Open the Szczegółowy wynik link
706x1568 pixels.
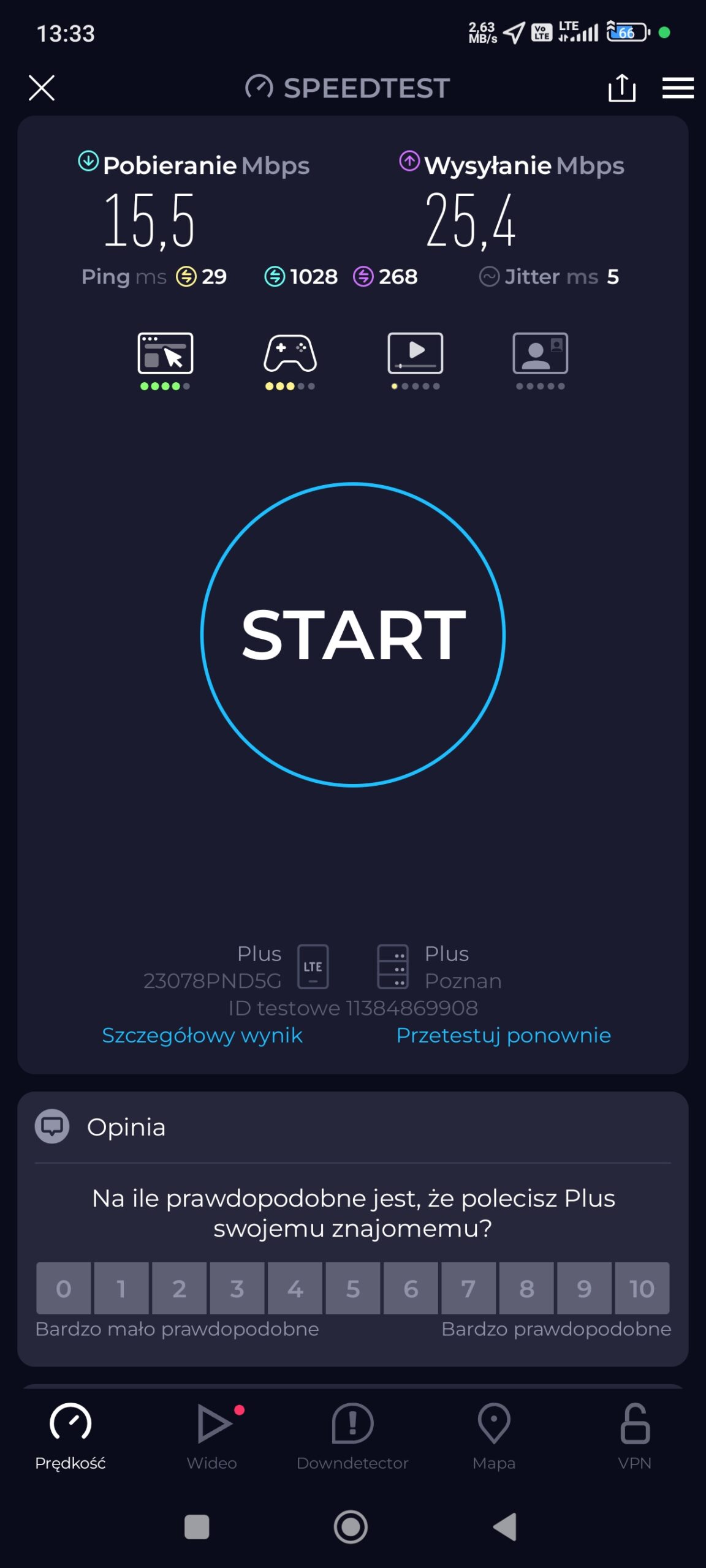202,1036
